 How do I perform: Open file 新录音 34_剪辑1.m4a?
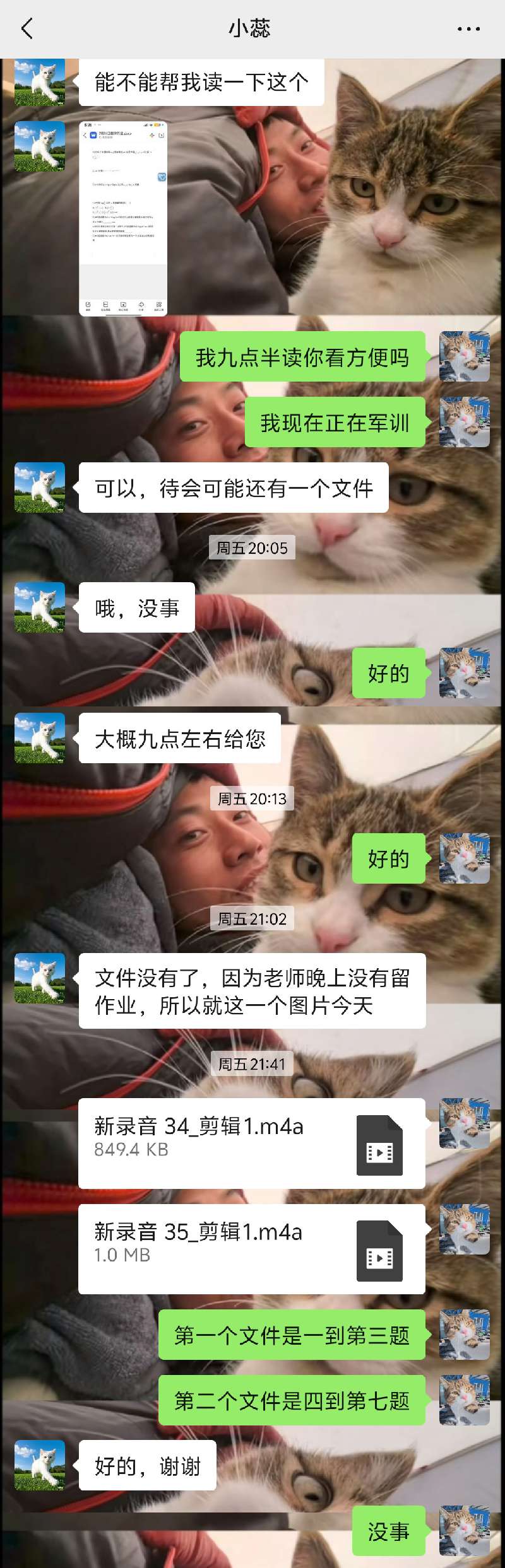(x=251, y=1143)
